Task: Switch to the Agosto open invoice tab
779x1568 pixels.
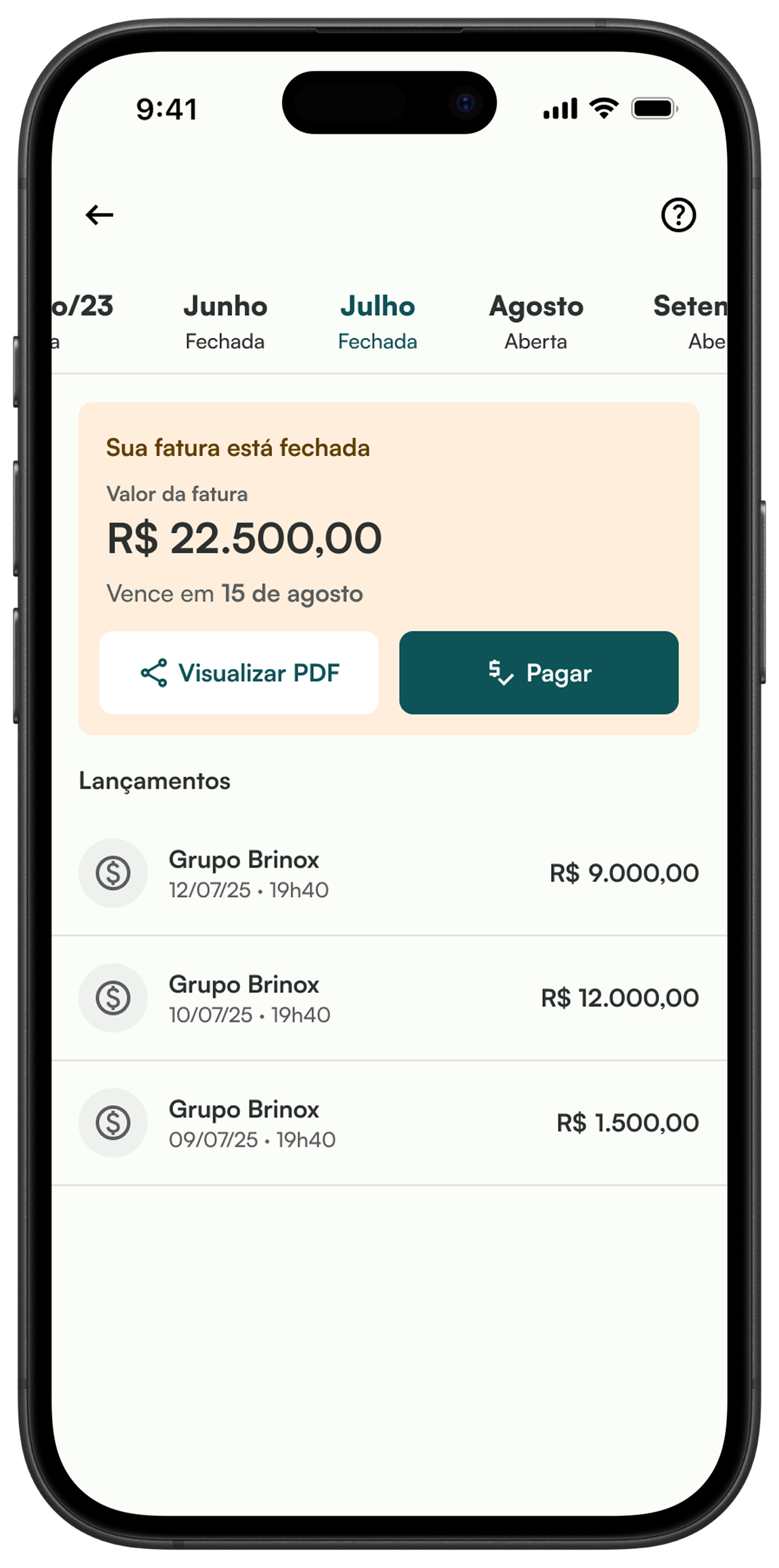Action: [536, 322]
